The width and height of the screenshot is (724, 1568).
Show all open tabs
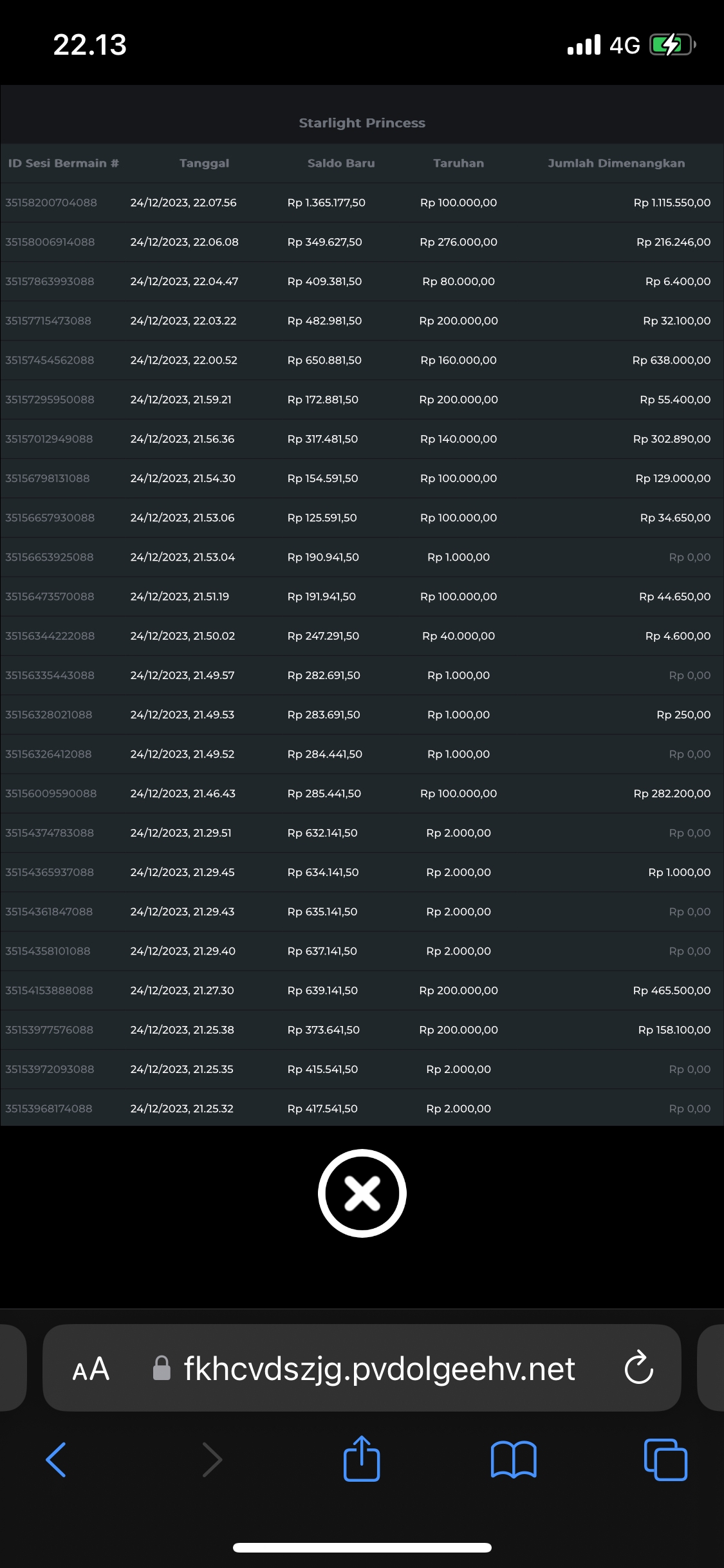coord(665,1459)
